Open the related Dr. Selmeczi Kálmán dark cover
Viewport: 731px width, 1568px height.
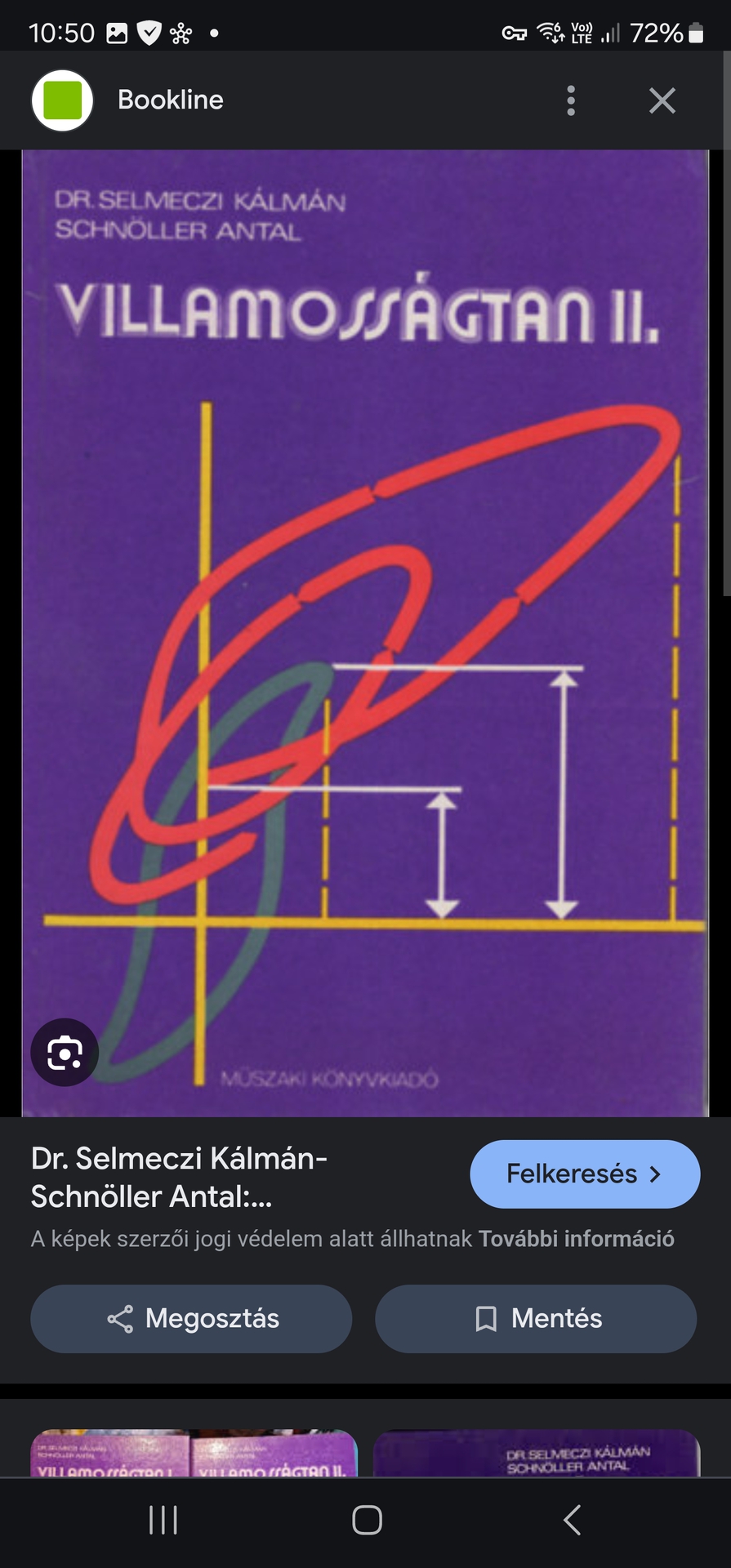[537, 1454]
